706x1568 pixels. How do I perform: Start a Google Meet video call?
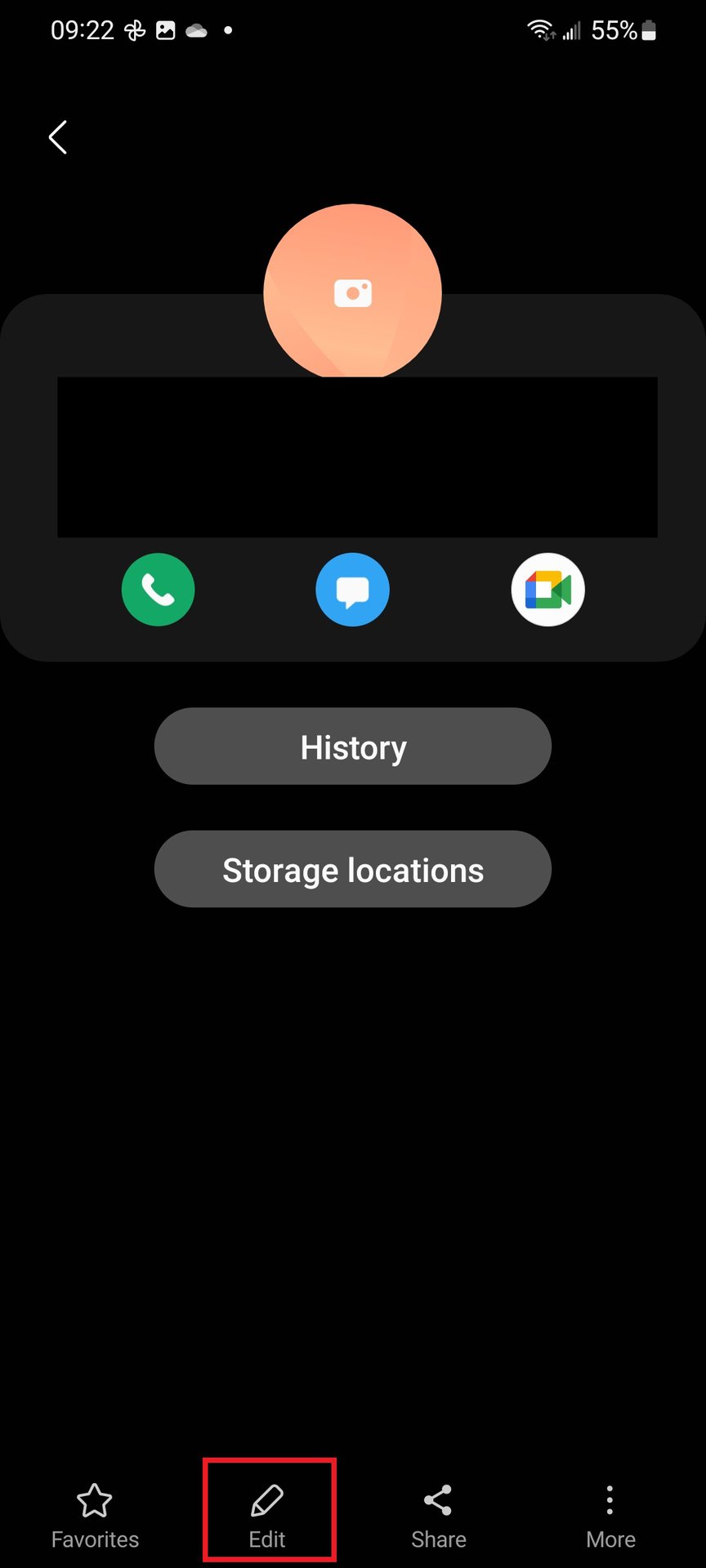547,590
